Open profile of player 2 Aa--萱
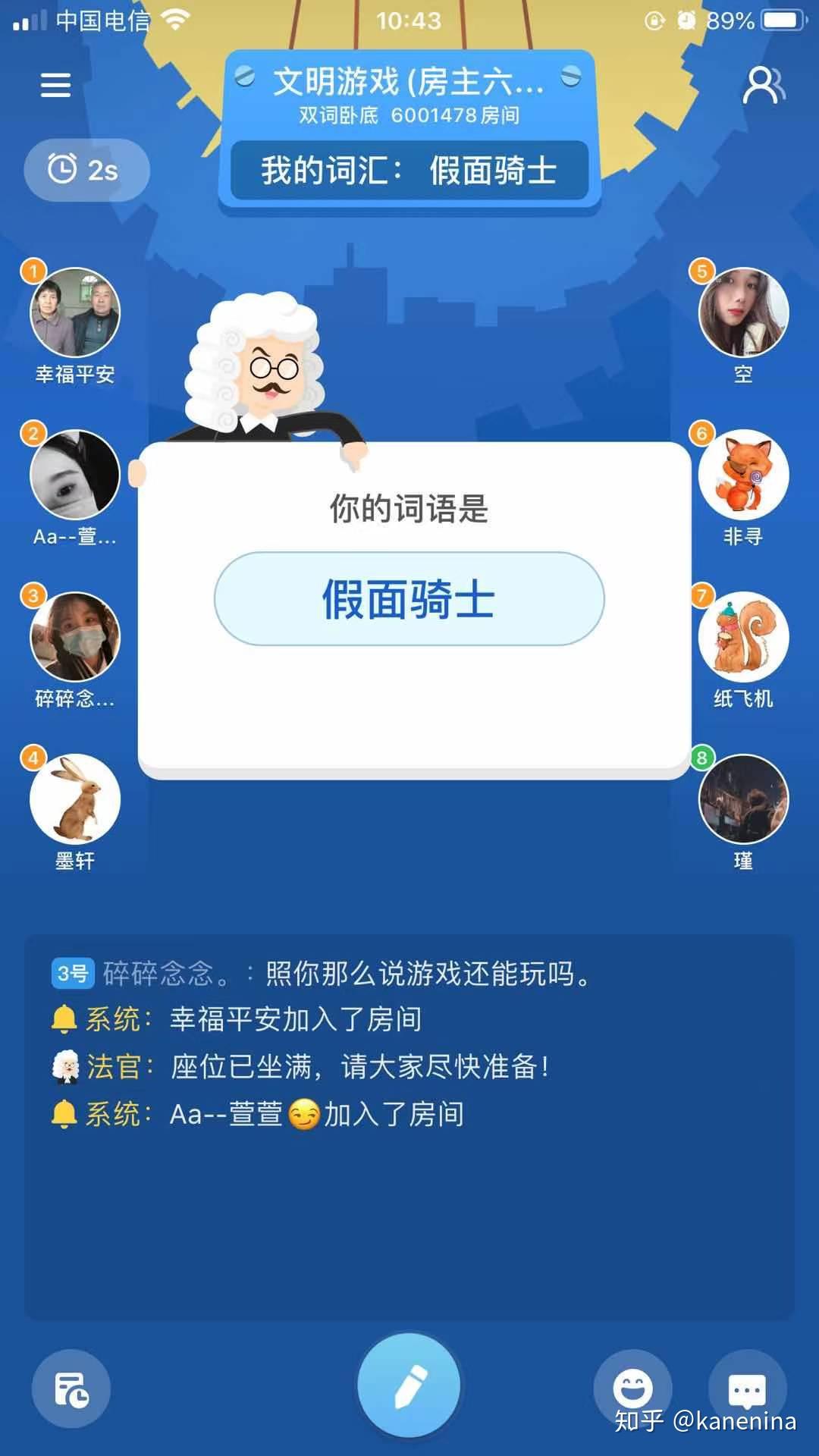 74,475
